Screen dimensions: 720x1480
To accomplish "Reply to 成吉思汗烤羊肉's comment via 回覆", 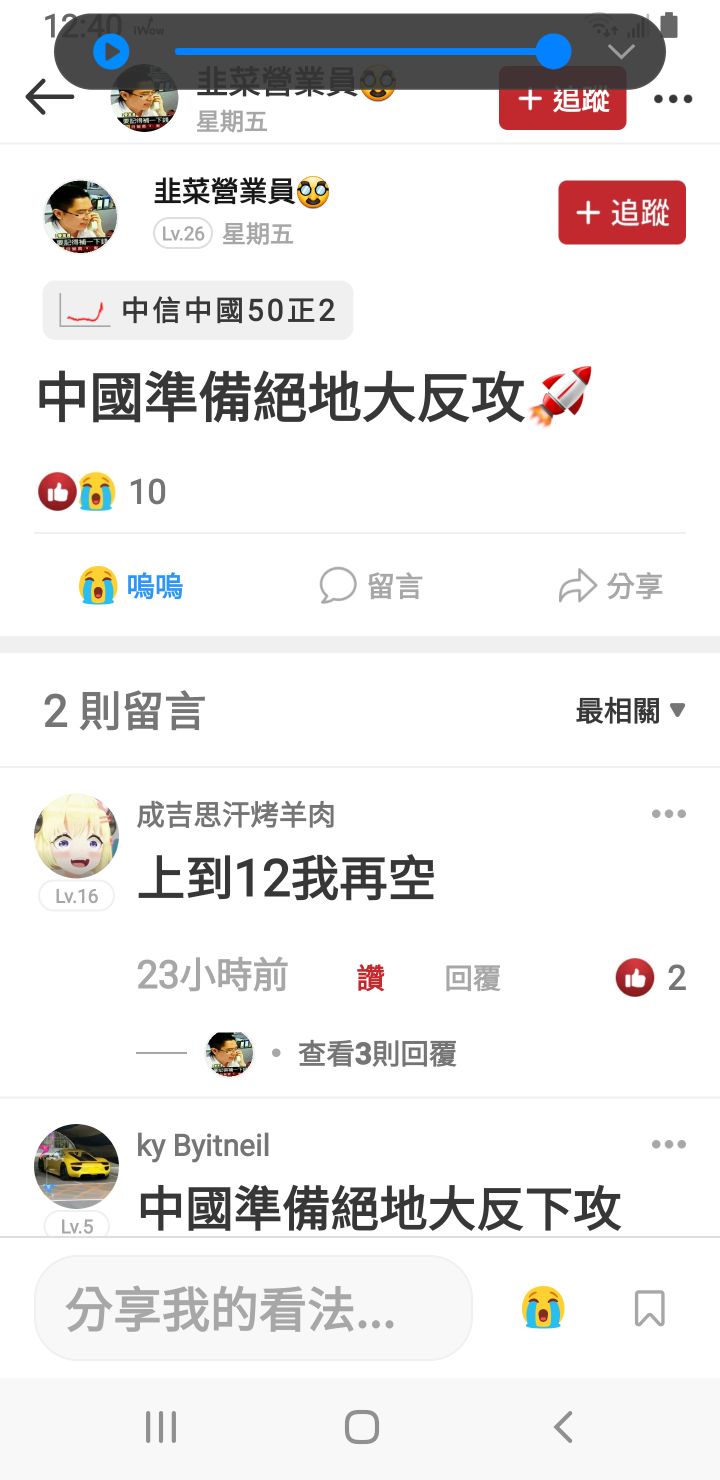I will coord(472,978).
